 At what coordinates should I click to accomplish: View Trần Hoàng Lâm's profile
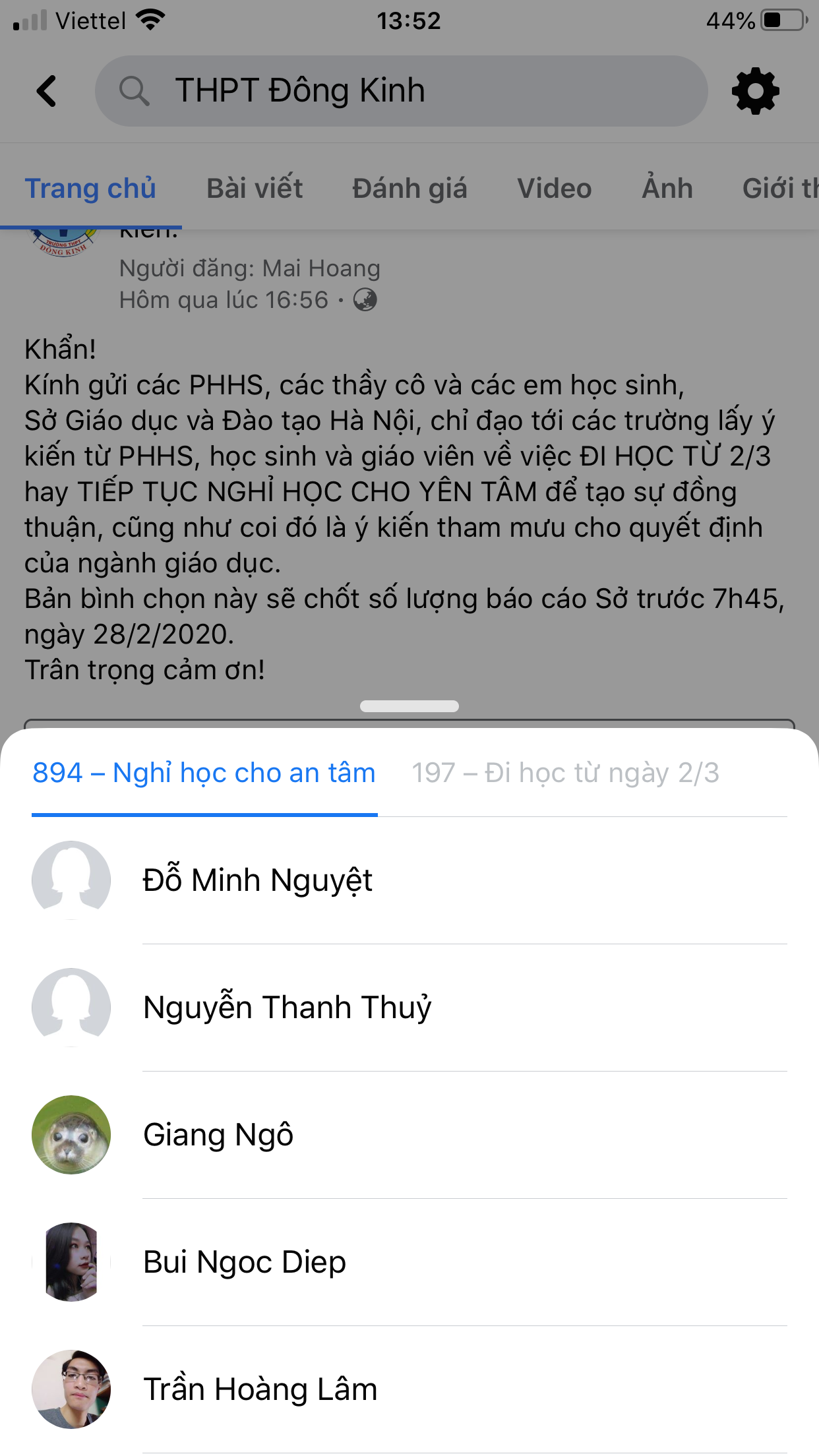pyautogui.click(x=260, y=1389)
